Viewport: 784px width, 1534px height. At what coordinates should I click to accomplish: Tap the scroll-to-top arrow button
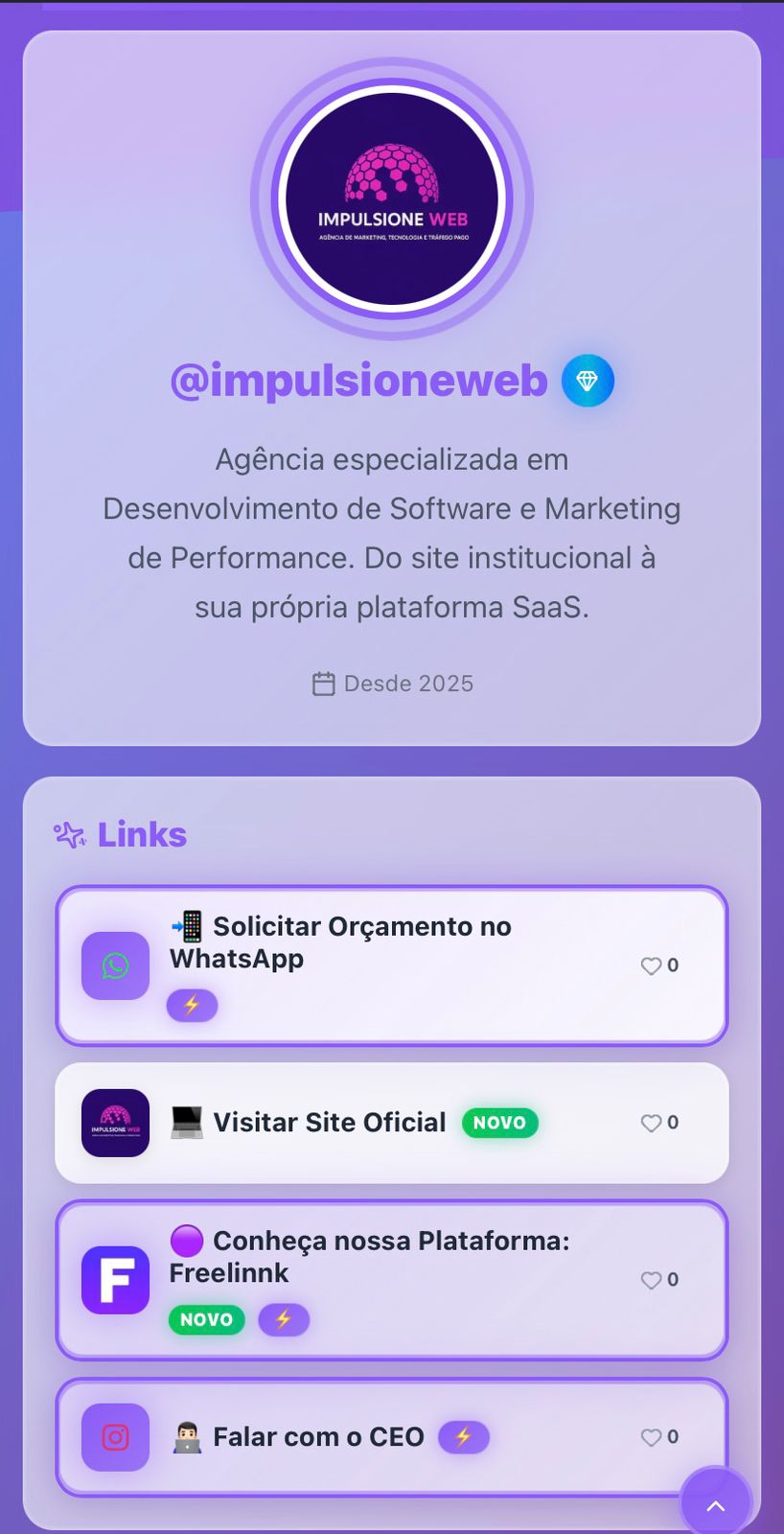[x=715, y=1503]
